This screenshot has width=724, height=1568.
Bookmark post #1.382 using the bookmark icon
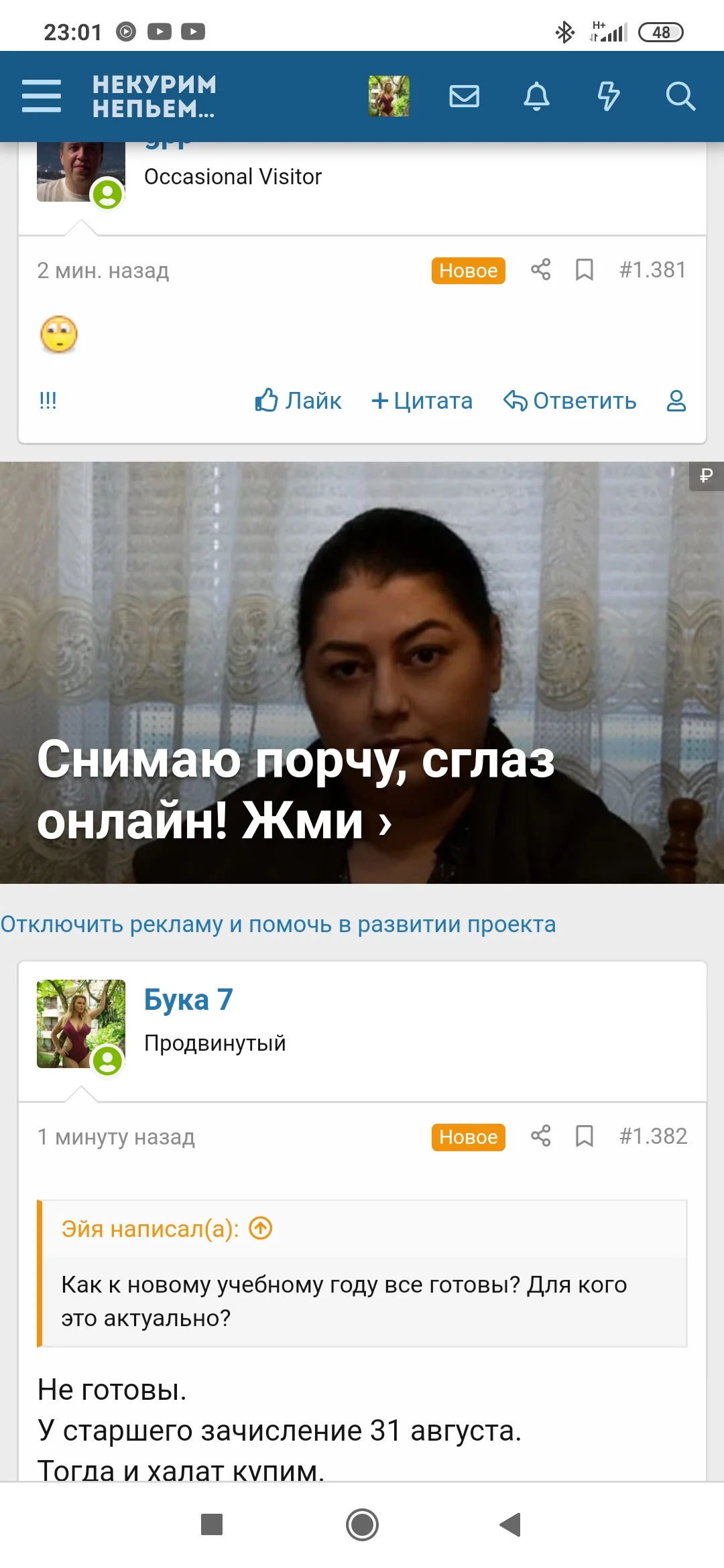[583, 1136]
